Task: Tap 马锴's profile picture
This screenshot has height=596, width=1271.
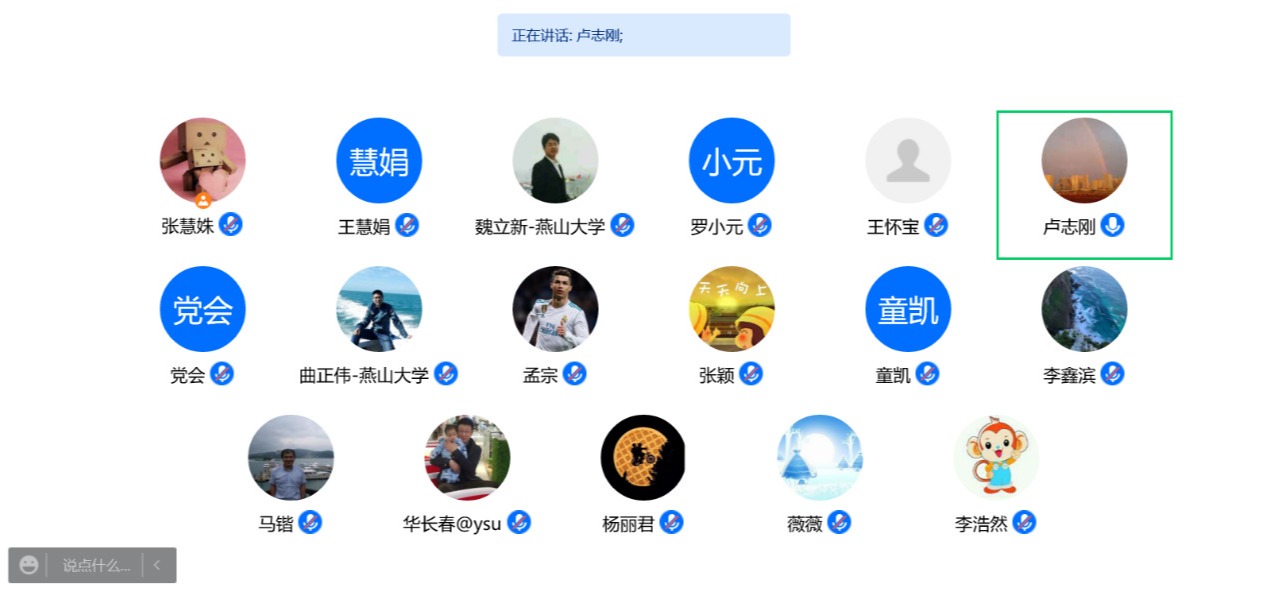Action: coord(291,458)
